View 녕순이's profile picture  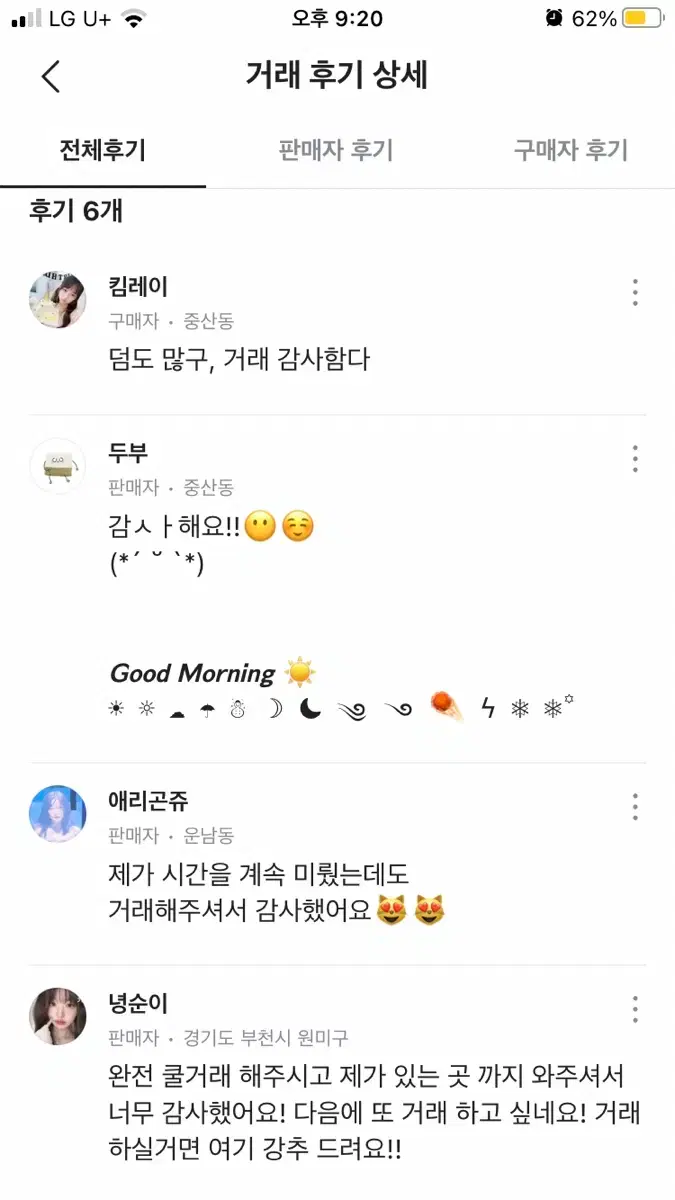click(57, 1016)
